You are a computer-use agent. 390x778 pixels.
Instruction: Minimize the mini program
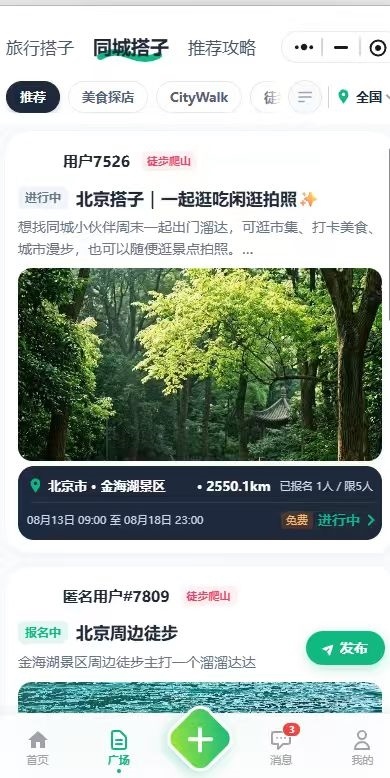(341, 48)
